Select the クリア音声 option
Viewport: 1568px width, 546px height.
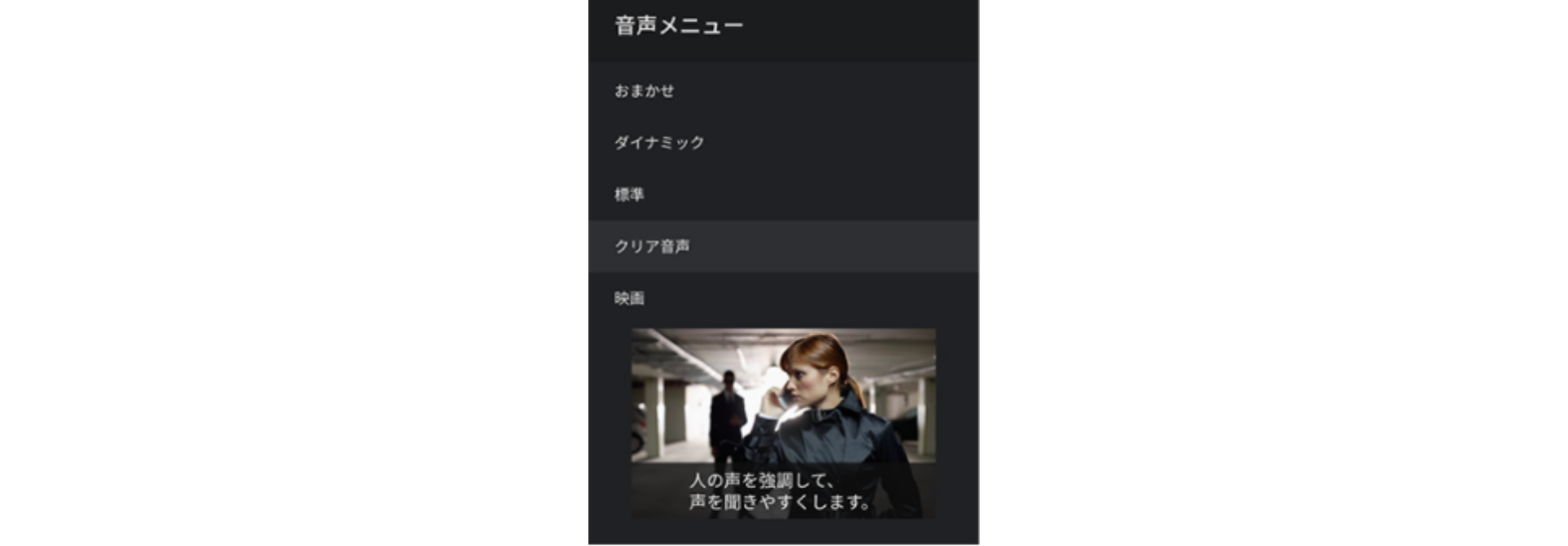point(653,246)
